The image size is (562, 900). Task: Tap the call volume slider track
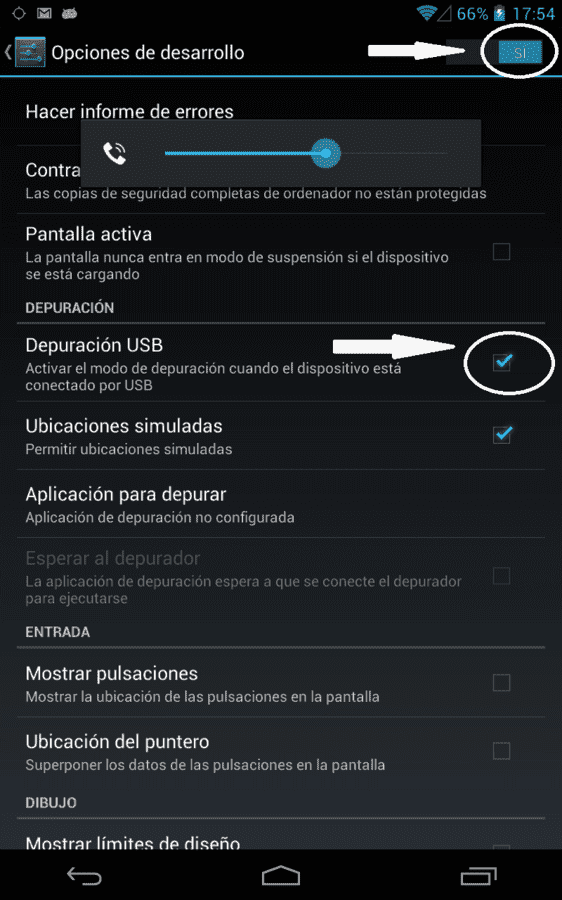pyautogui.click(x=306, y=153)
